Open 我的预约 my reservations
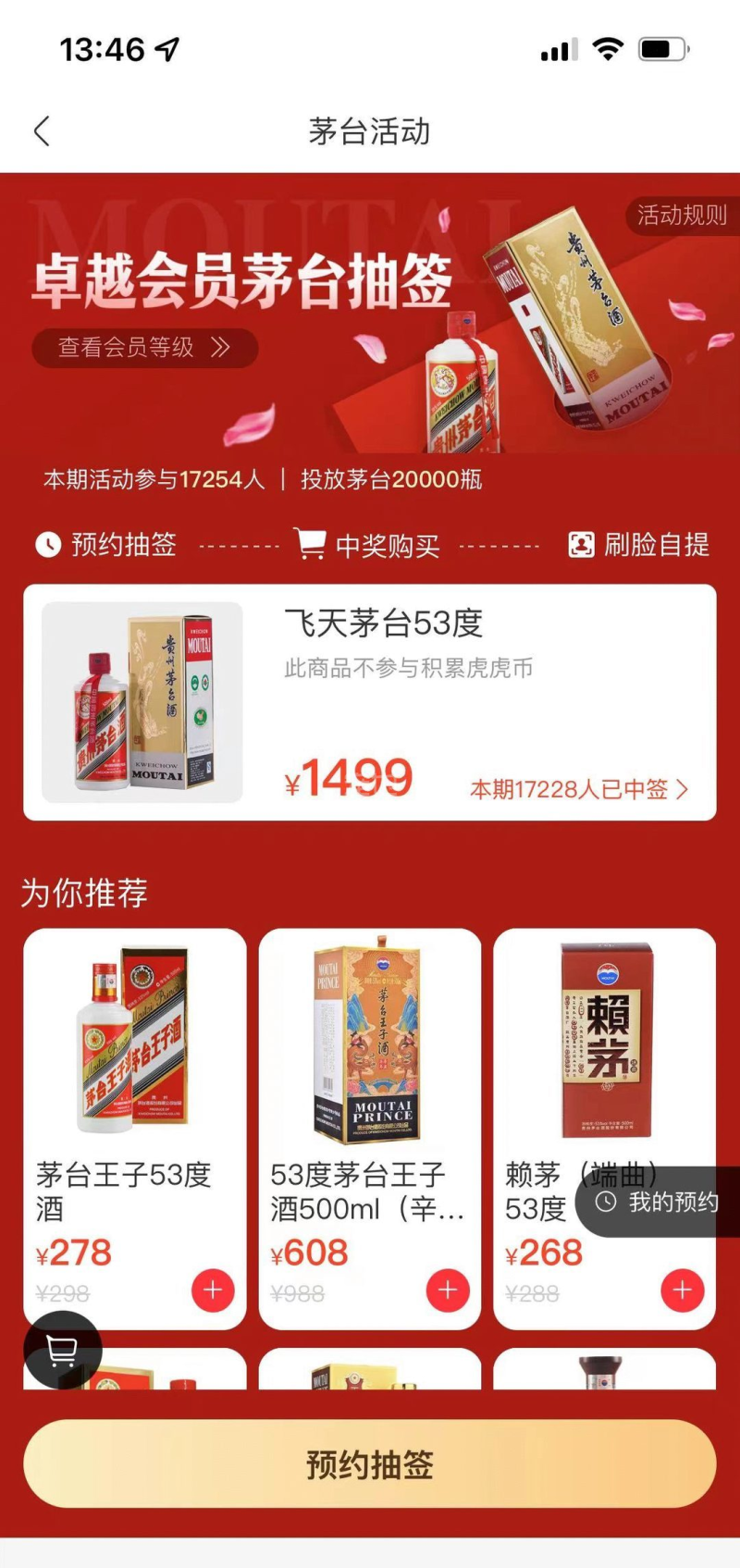This screenshot has height=1568, width=740. 660,1202
